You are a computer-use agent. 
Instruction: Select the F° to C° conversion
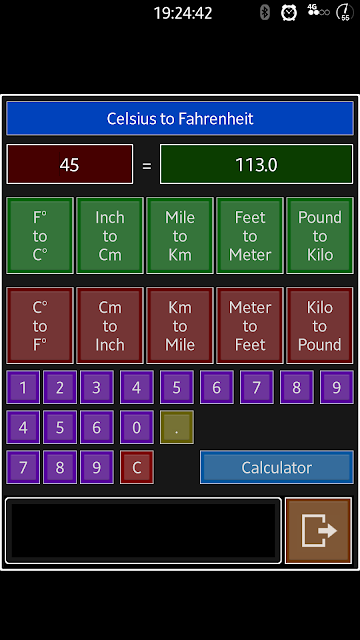click(x=40, y=236)
